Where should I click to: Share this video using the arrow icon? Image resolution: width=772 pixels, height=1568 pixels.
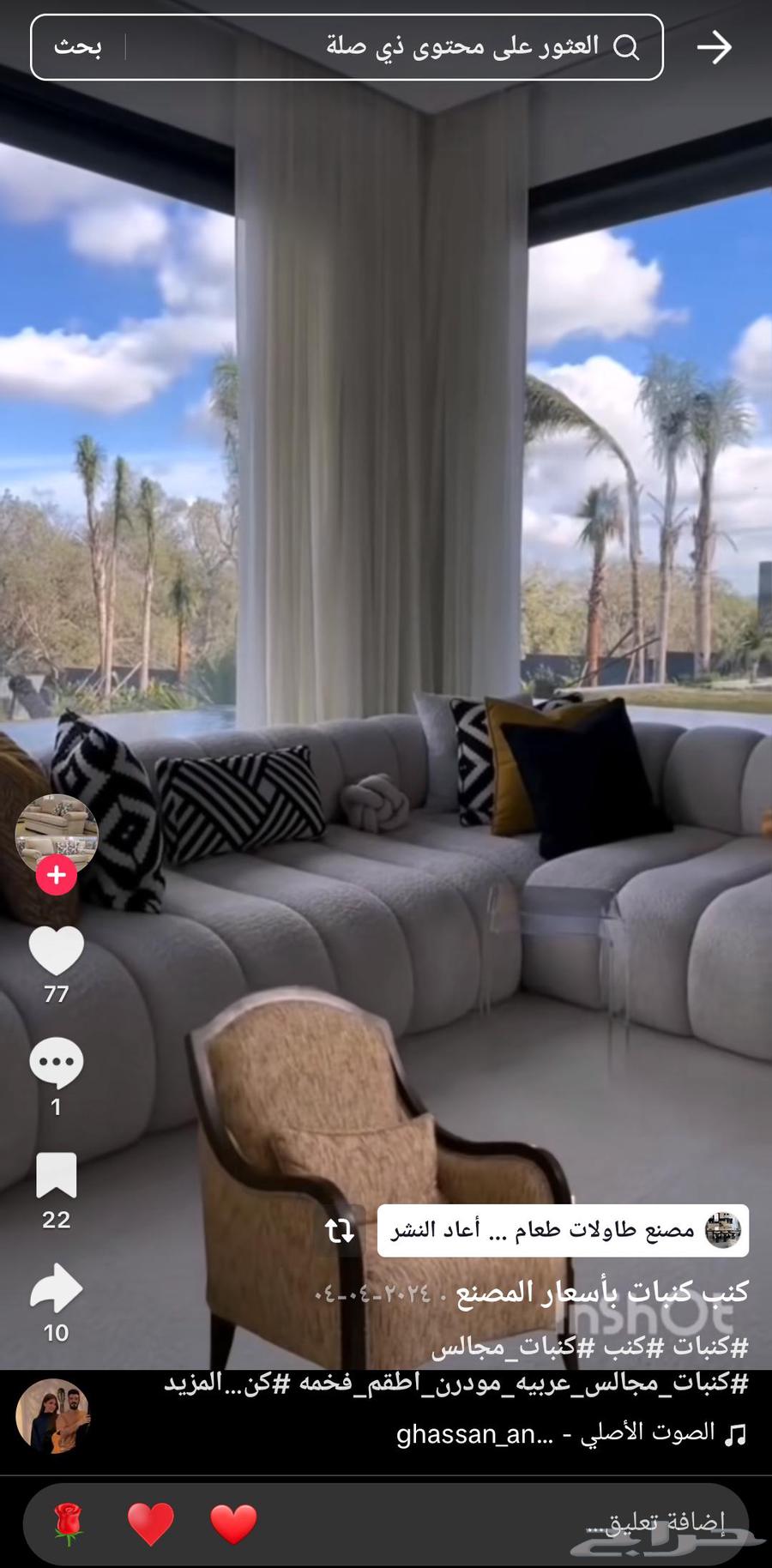(x=57, y=1289)
